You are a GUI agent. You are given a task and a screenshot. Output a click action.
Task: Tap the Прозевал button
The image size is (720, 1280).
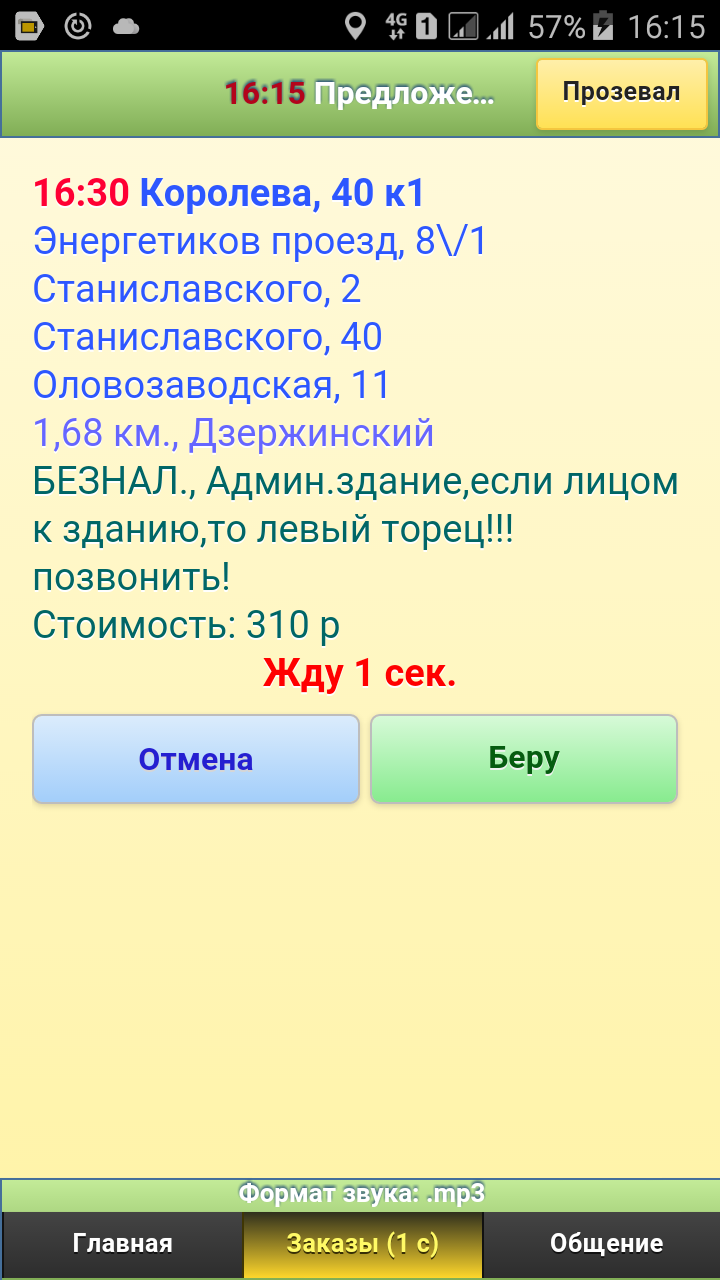[621, 93]
